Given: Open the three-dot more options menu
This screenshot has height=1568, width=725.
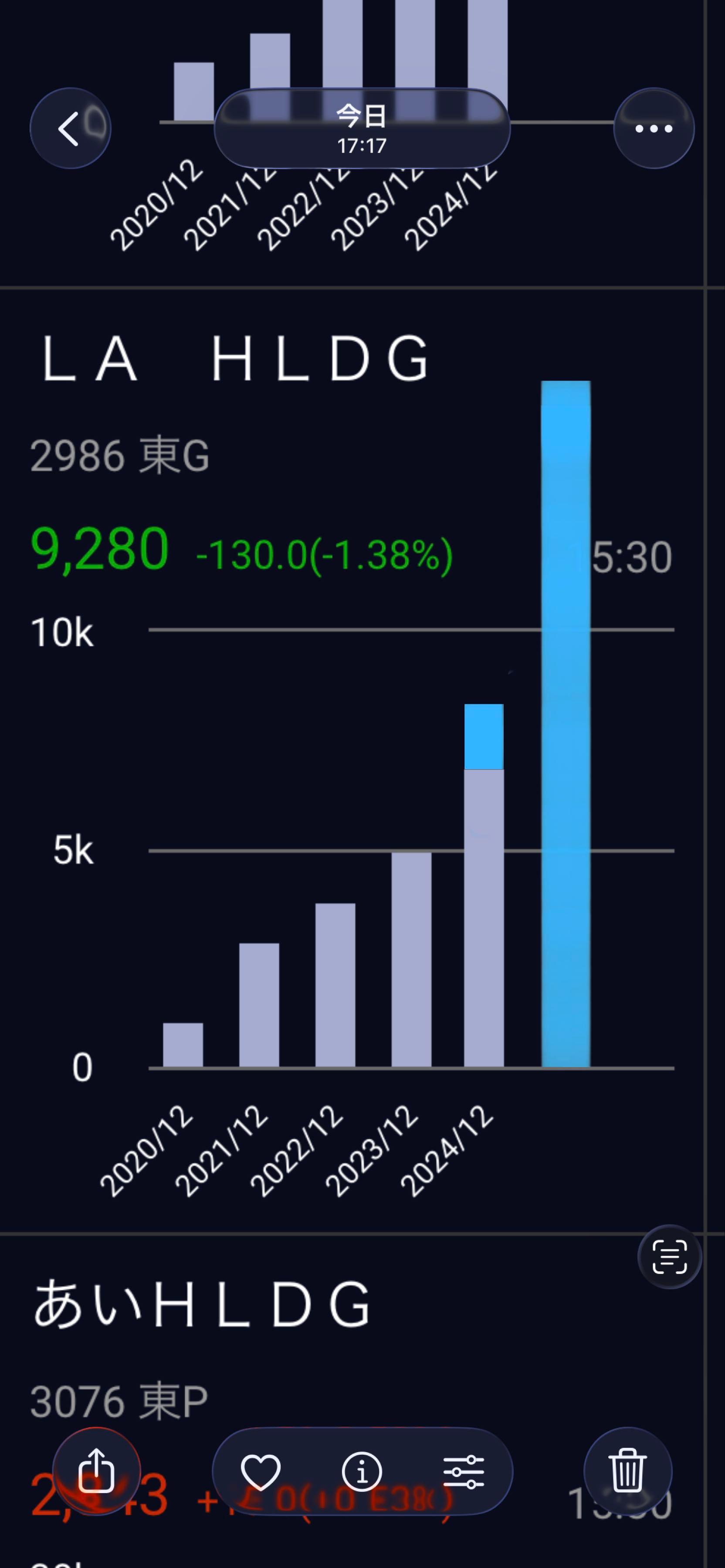Looking at the screenshot, I should (x=653, y=128).
